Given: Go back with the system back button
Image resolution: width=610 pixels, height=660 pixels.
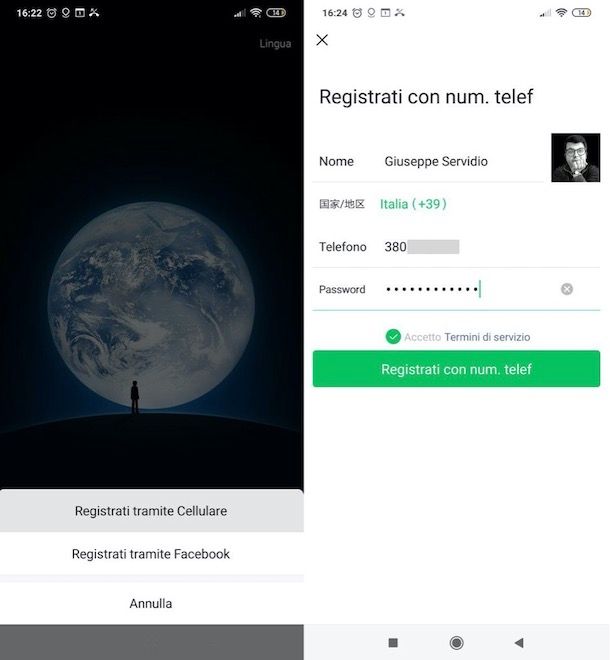Looking at the screenshot, I should (518, 643).
